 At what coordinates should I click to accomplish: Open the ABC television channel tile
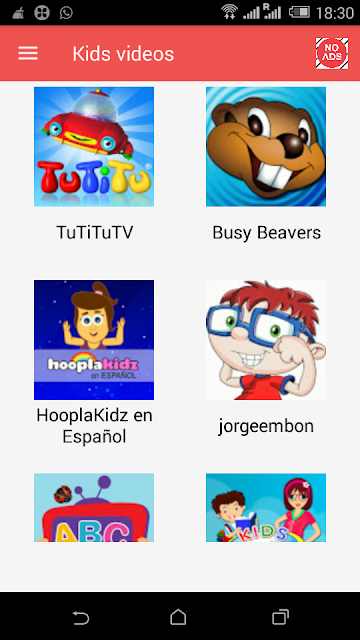(x=94, y=507)
